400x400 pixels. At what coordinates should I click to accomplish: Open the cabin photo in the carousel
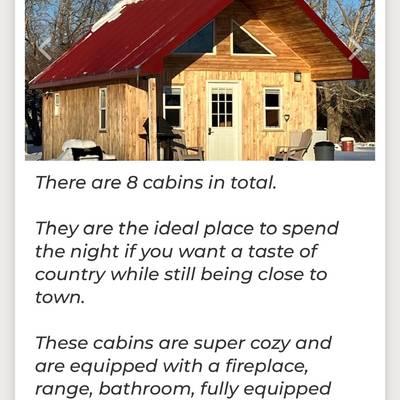[x=200, y=80]
